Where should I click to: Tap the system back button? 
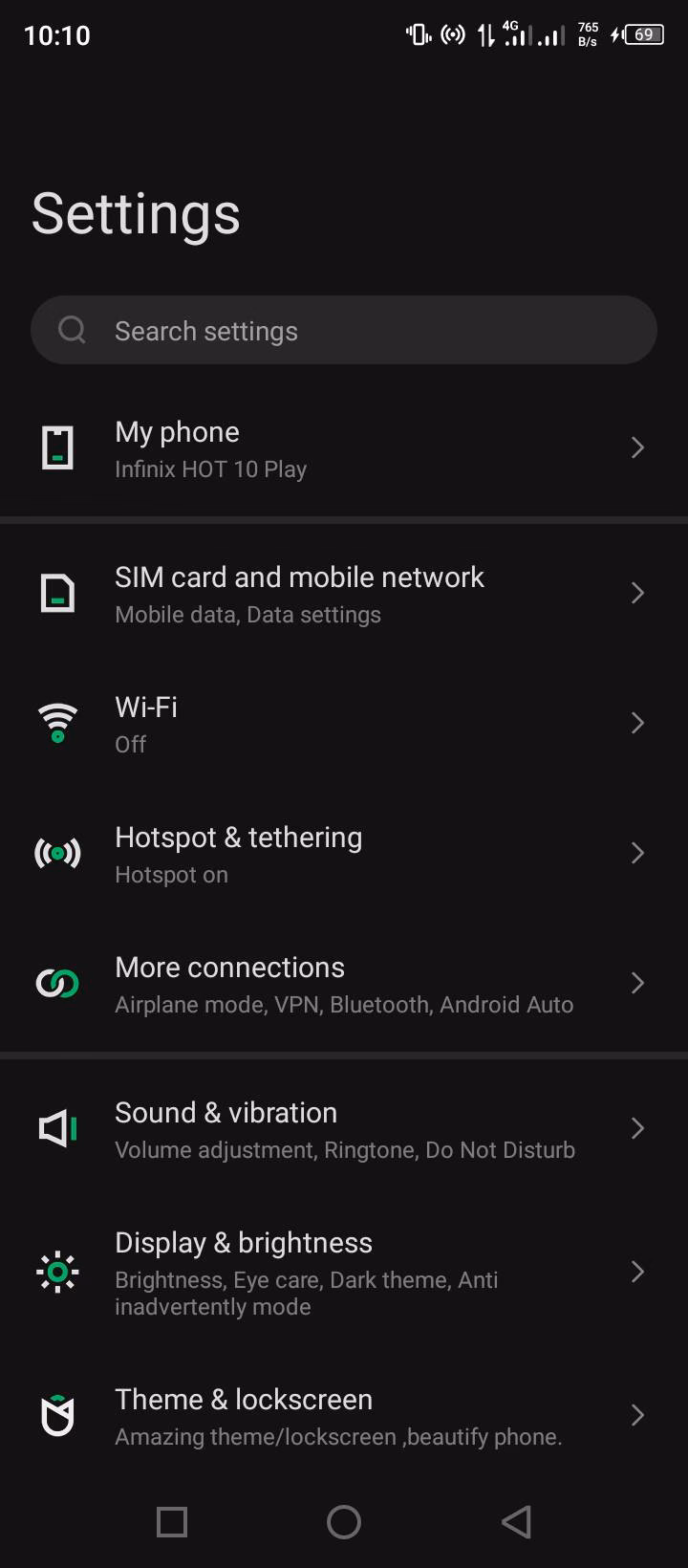coord(516,1522)
